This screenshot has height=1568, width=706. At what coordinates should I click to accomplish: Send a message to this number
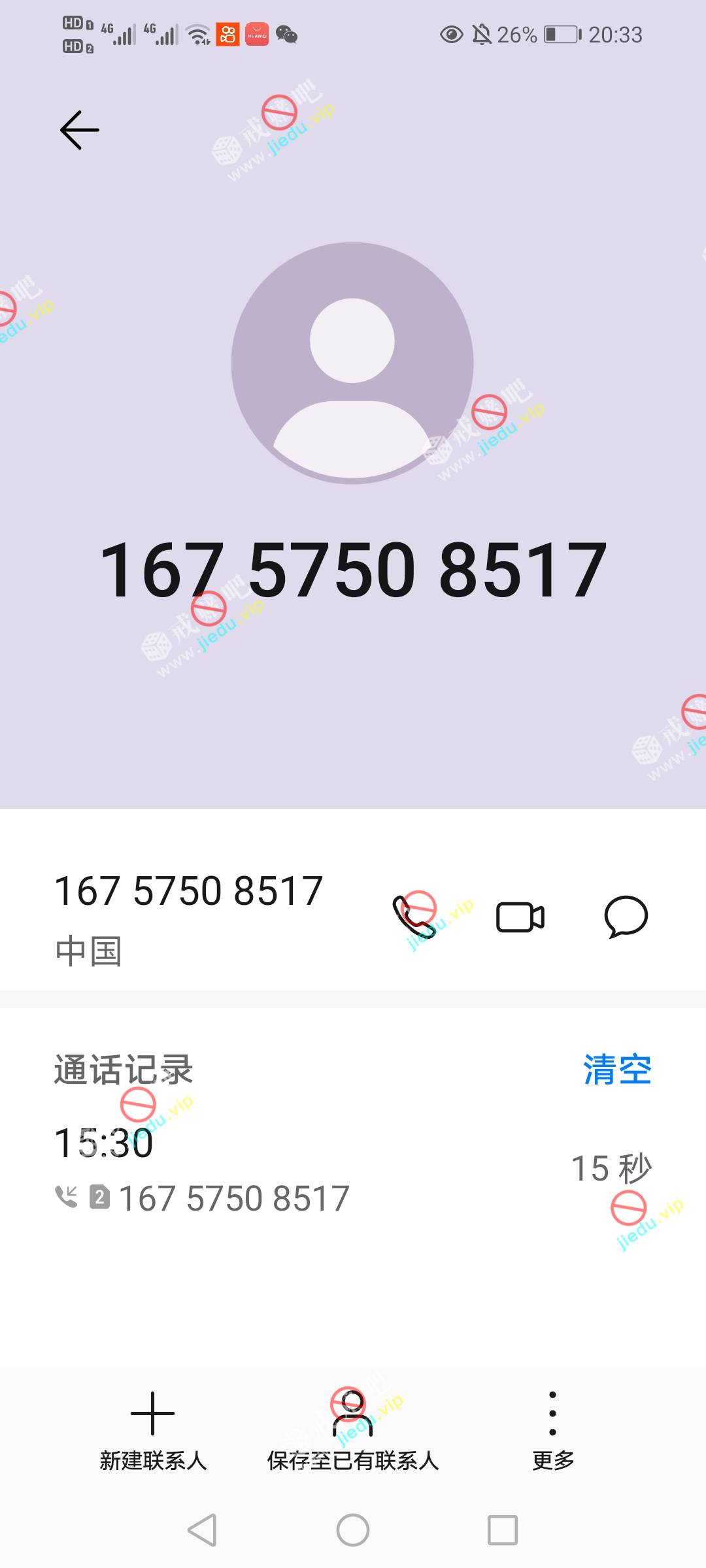tap(626, 917)
